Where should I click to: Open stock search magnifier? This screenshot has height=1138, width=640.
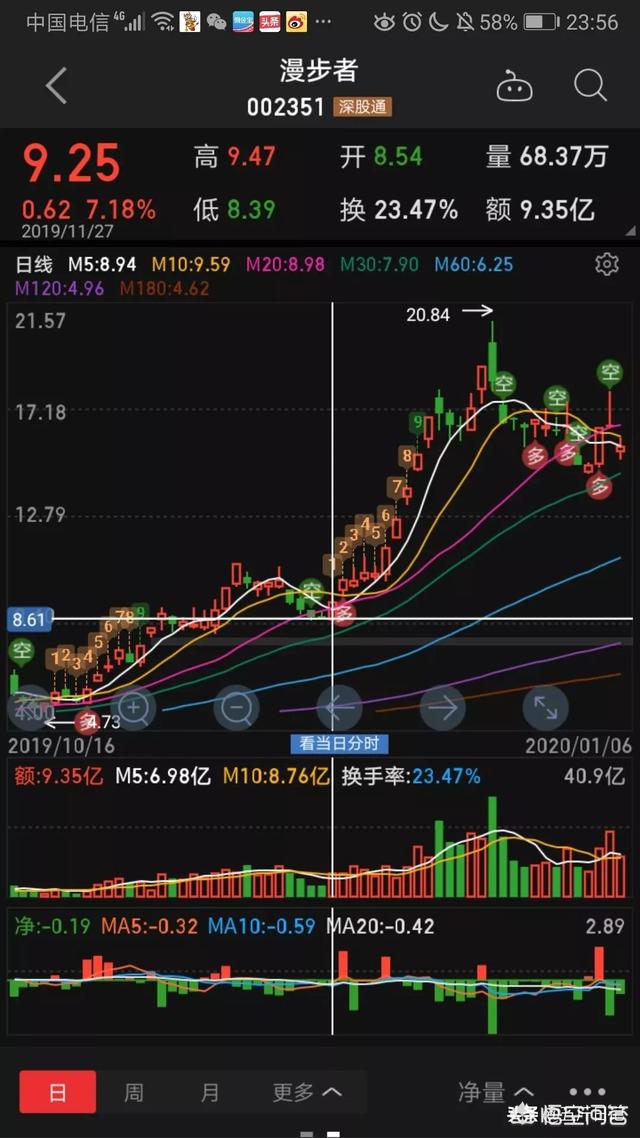pos(590,86)
